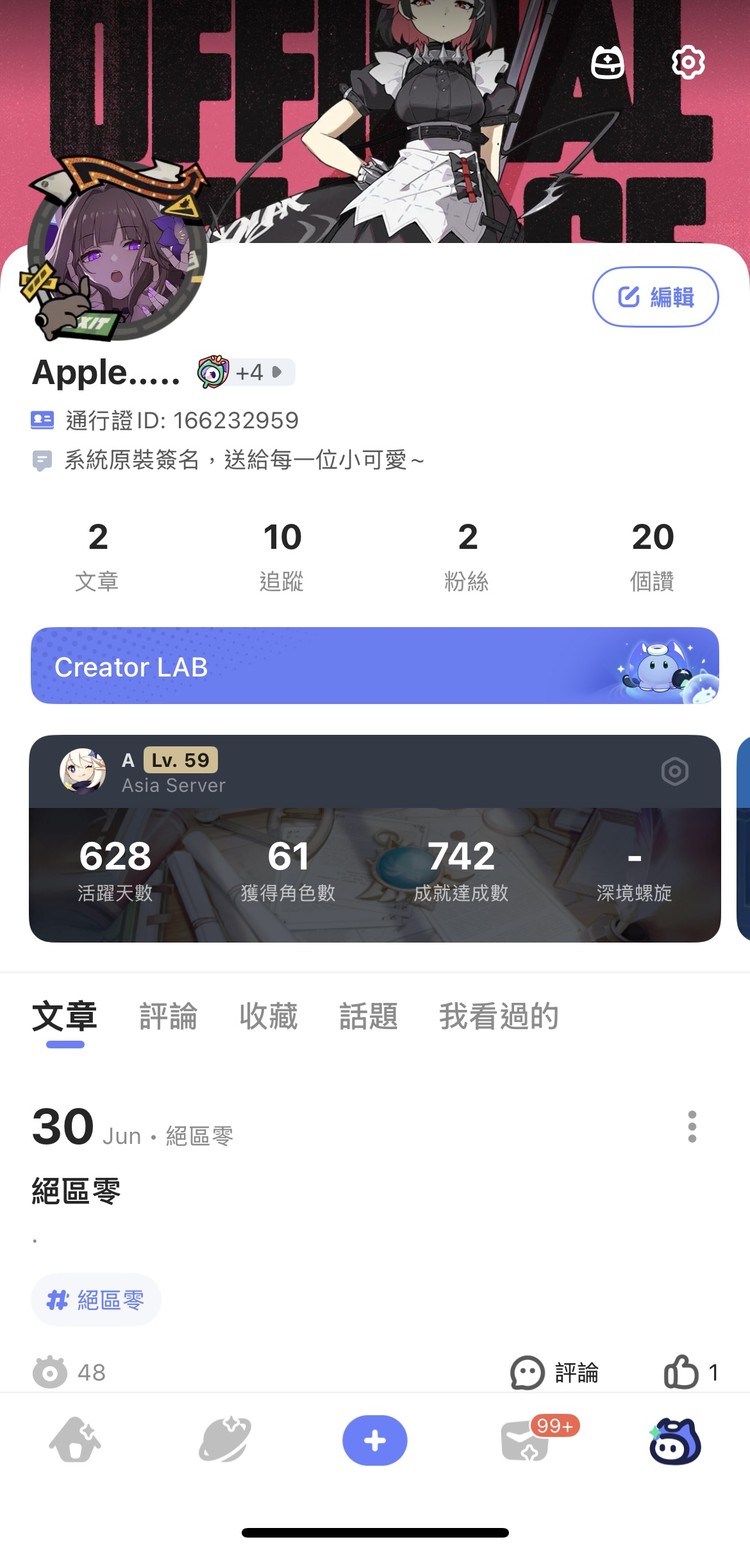
Task: Open the messages inbox with 99+ badge
Action: [x=526, y=1441]
